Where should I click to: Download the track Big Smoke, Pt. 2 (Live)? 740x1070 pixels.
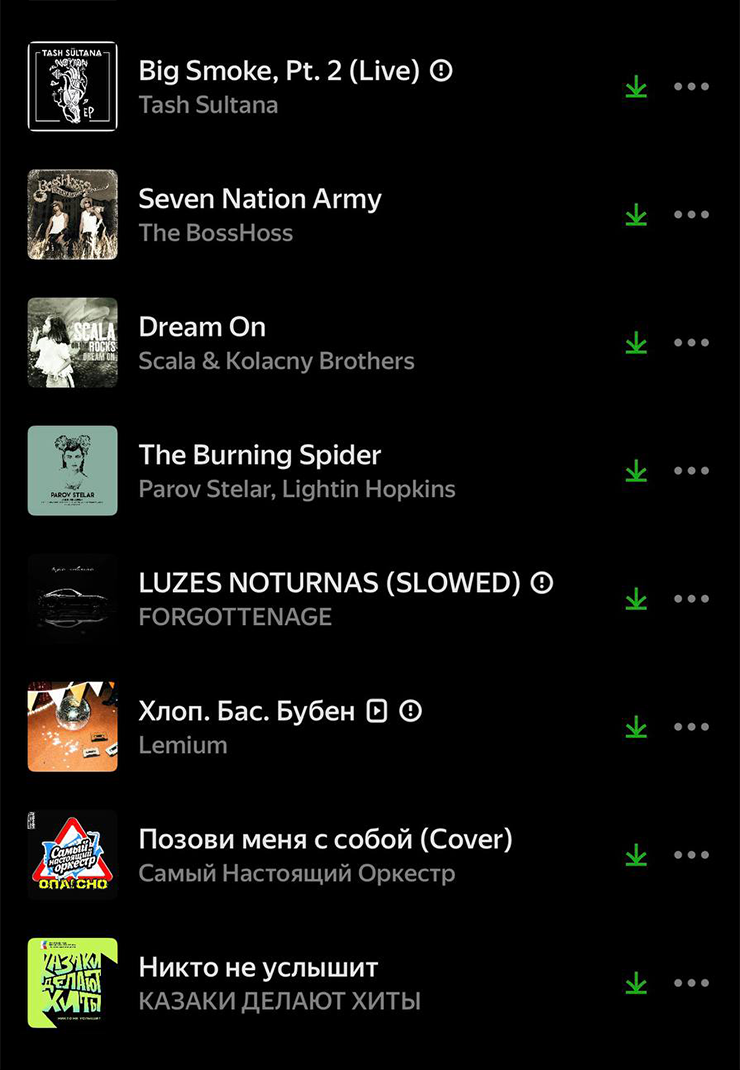[x=634, y=87]
